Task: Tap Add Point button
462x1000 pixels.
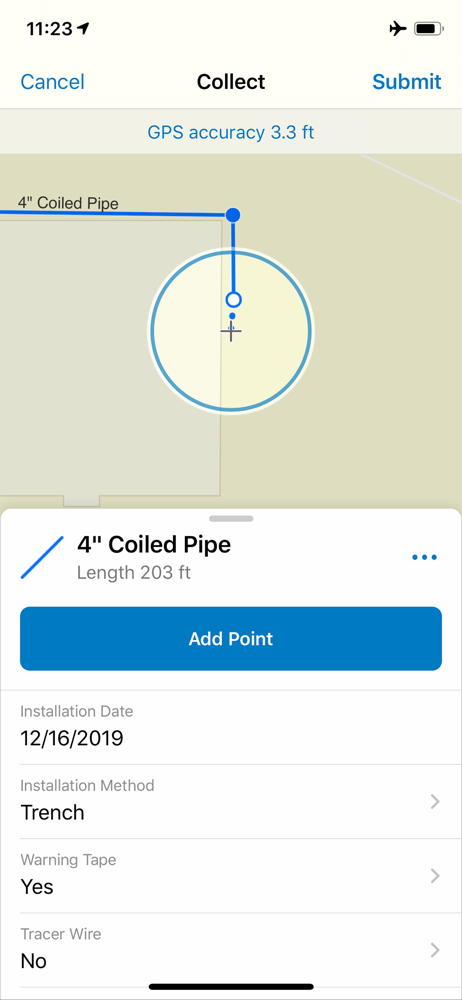Action: point(231,638)
